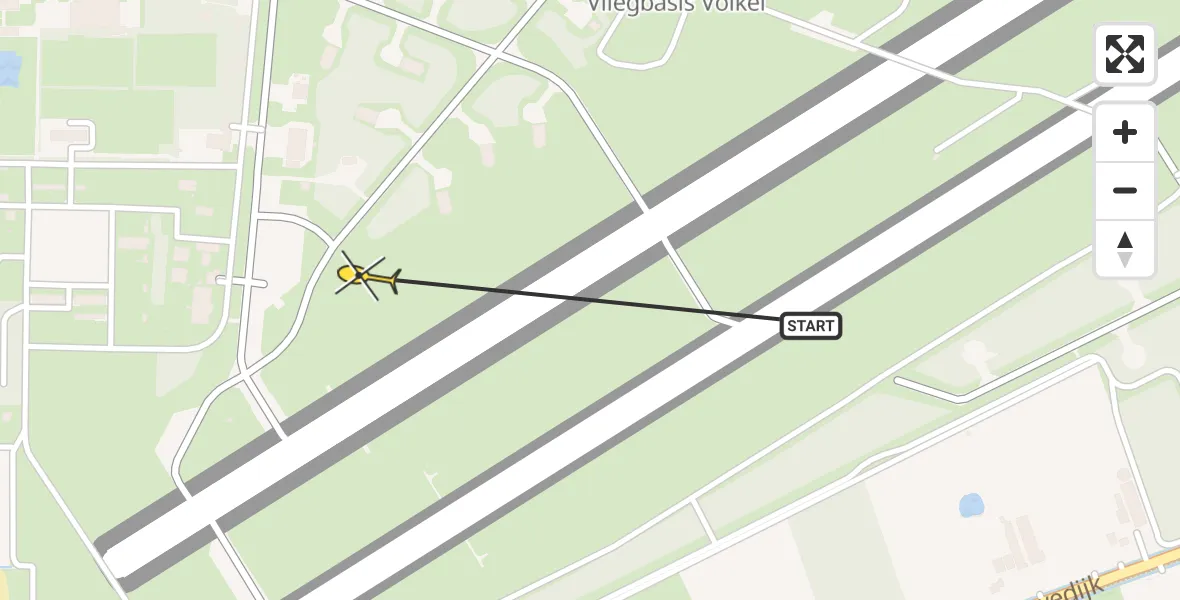Zoom in on the map

1125,132
